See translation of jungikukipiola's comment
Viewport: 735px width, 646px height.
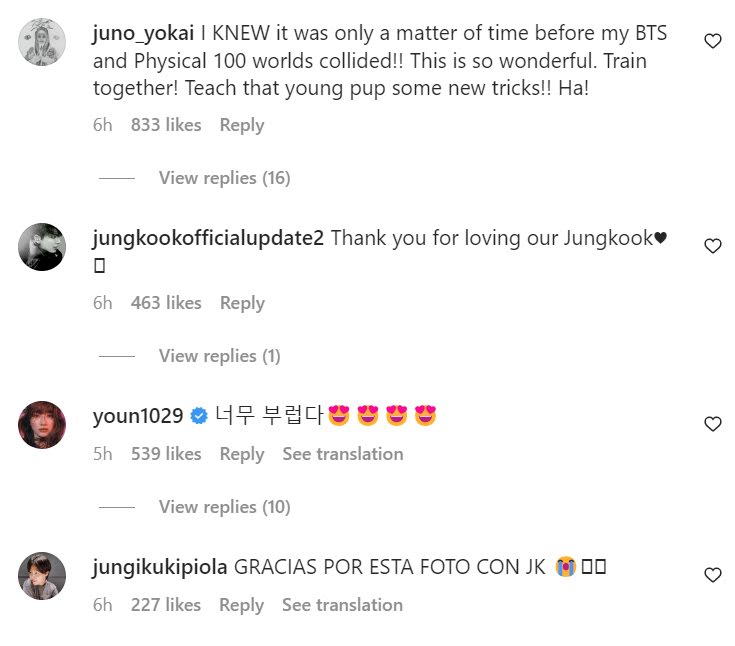pyautogui.click(x=342, y=605)
